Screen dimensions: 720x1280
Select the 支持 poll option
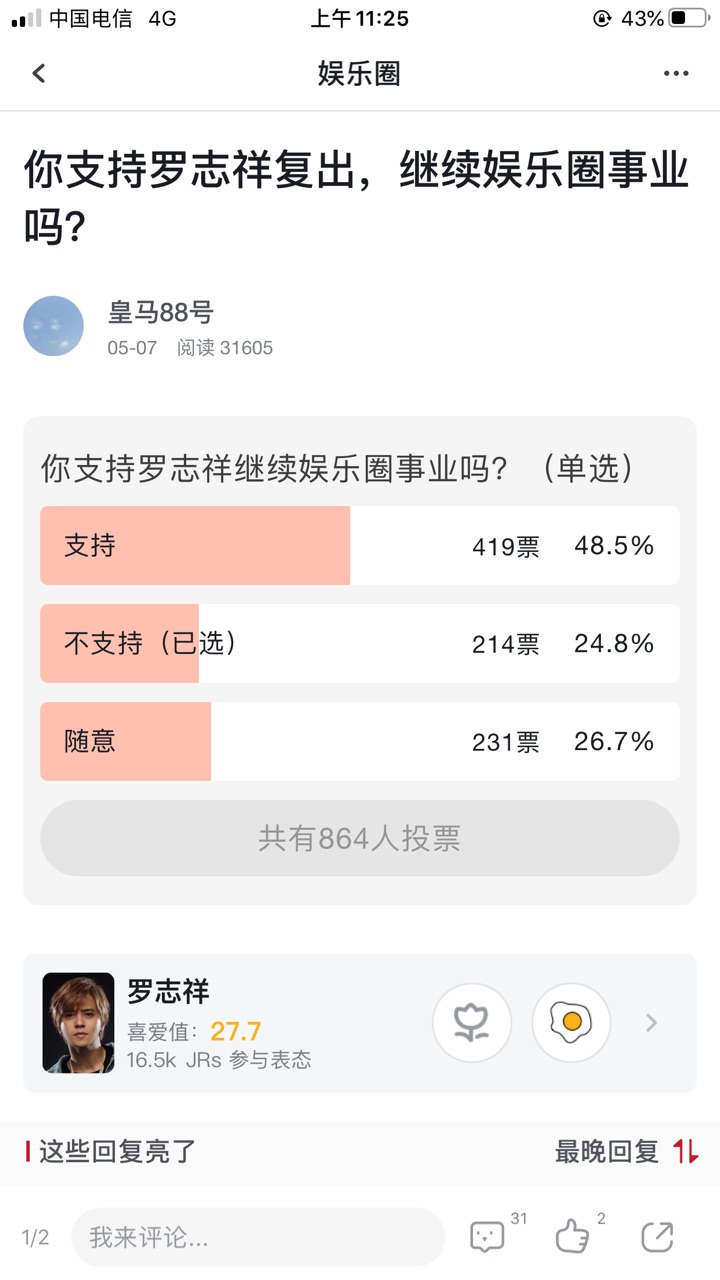360,545
